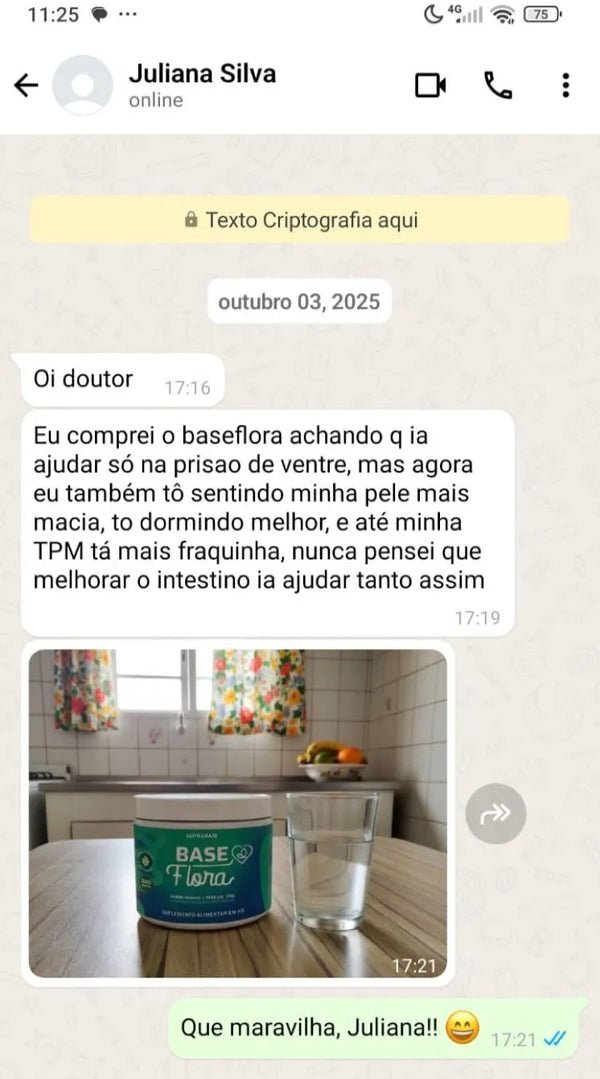Start a video call with Juliana Silva
The width and height of the screenshot is (600, 1079).
coord(430,85)
